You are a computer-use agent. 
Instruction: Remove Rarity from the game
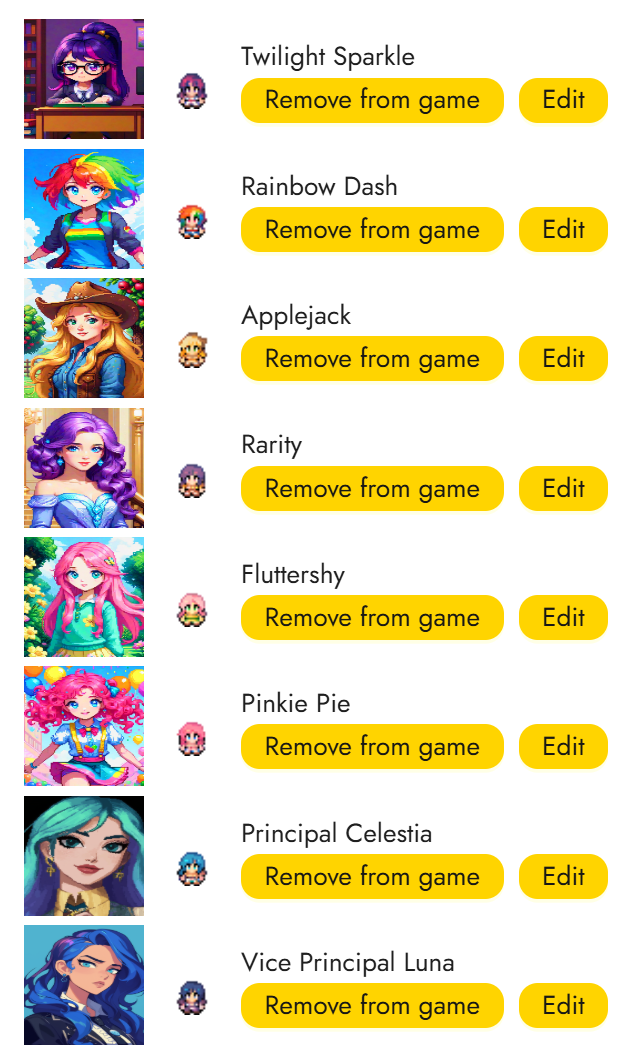pos(372,489)
